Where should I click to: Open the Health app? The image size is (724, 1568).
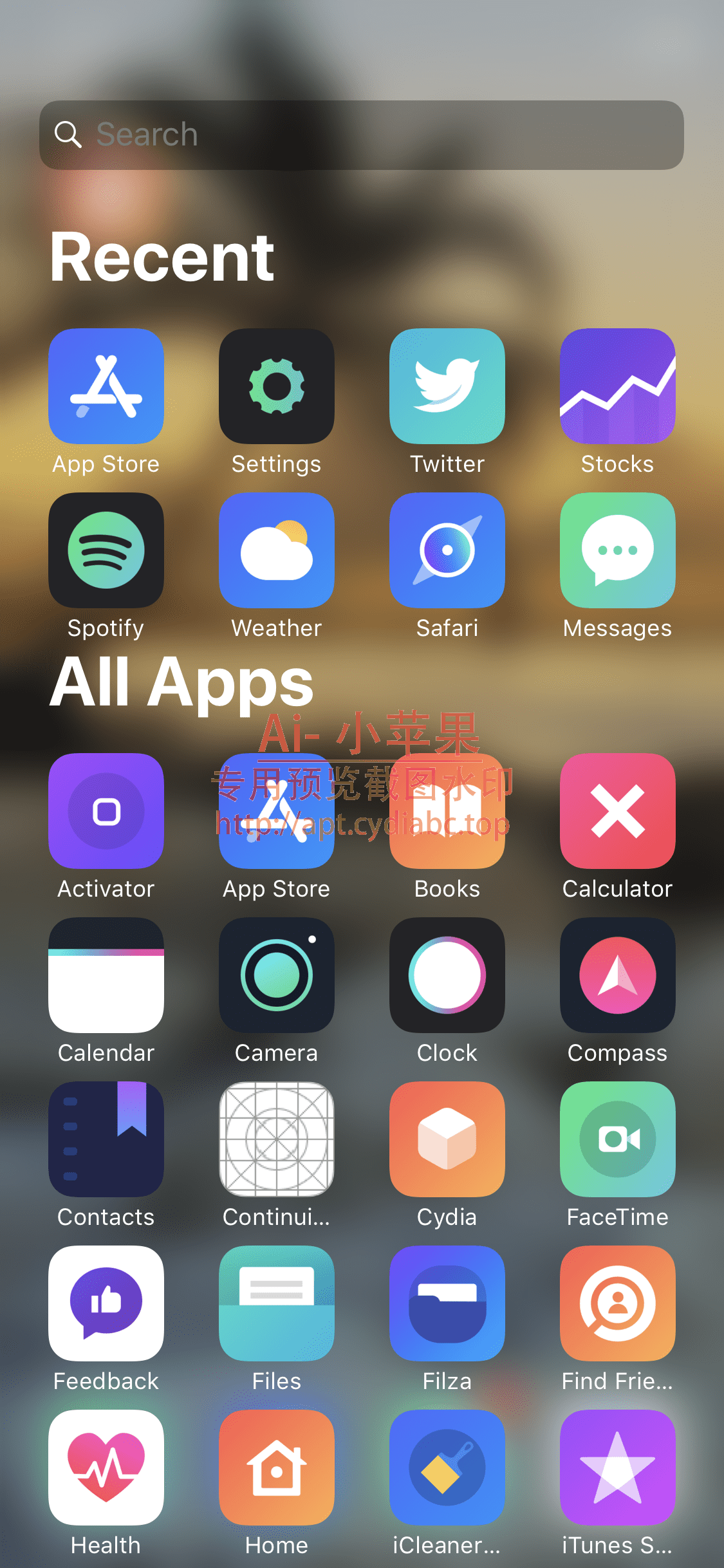[x=106, y=1468]
